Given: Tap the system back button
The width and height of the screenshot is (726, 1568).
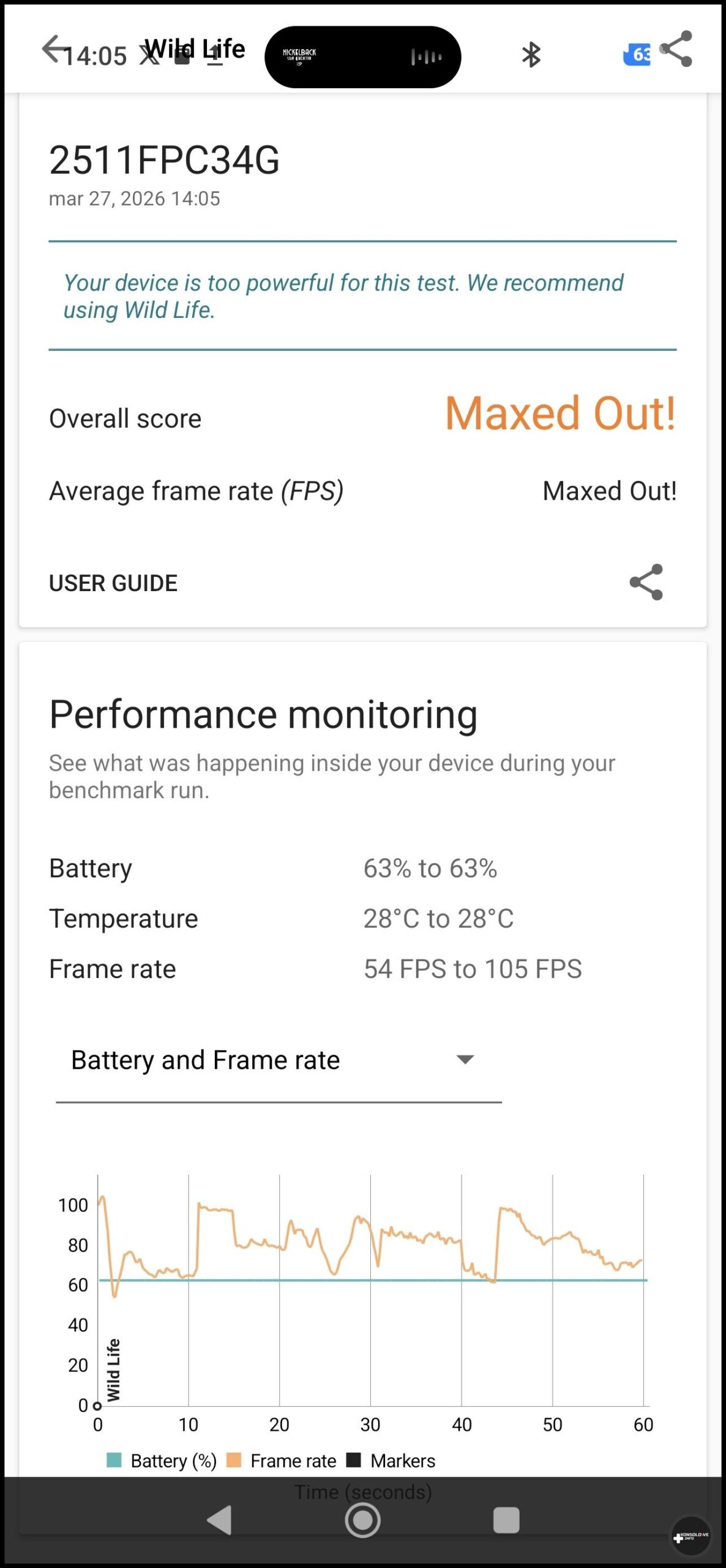Looking at the screenshot, I should [220, 1520].
